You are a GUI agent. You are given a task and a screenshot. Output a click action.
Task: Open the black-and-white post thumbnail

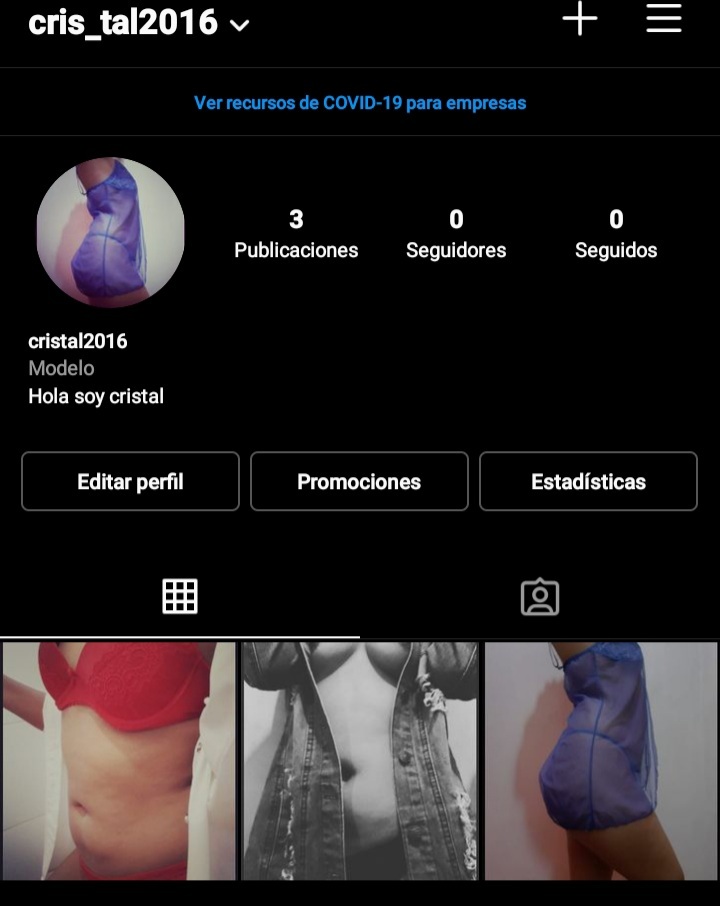[360, 761]
